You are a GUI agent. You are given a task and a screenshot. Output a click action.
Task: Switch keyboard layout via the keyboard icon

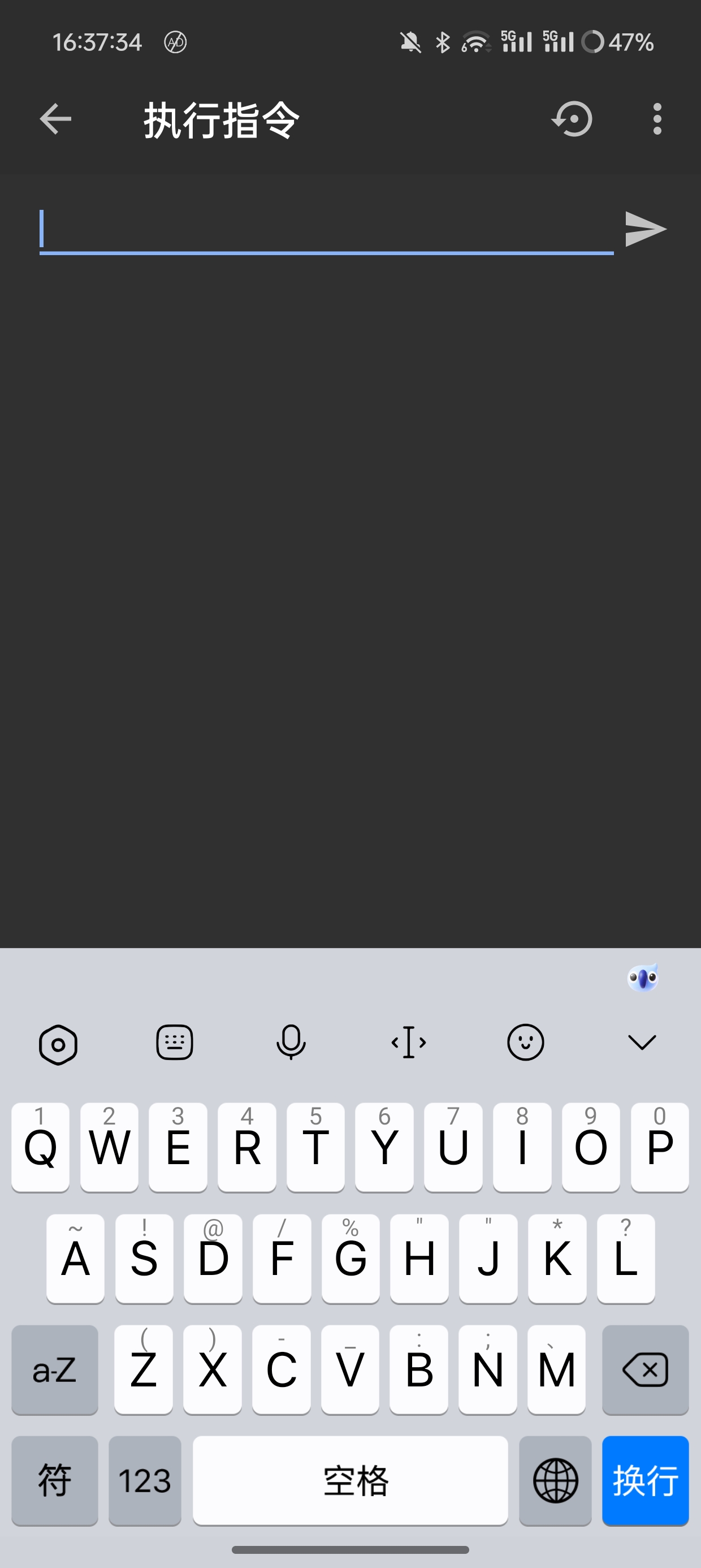(175, 1043)
